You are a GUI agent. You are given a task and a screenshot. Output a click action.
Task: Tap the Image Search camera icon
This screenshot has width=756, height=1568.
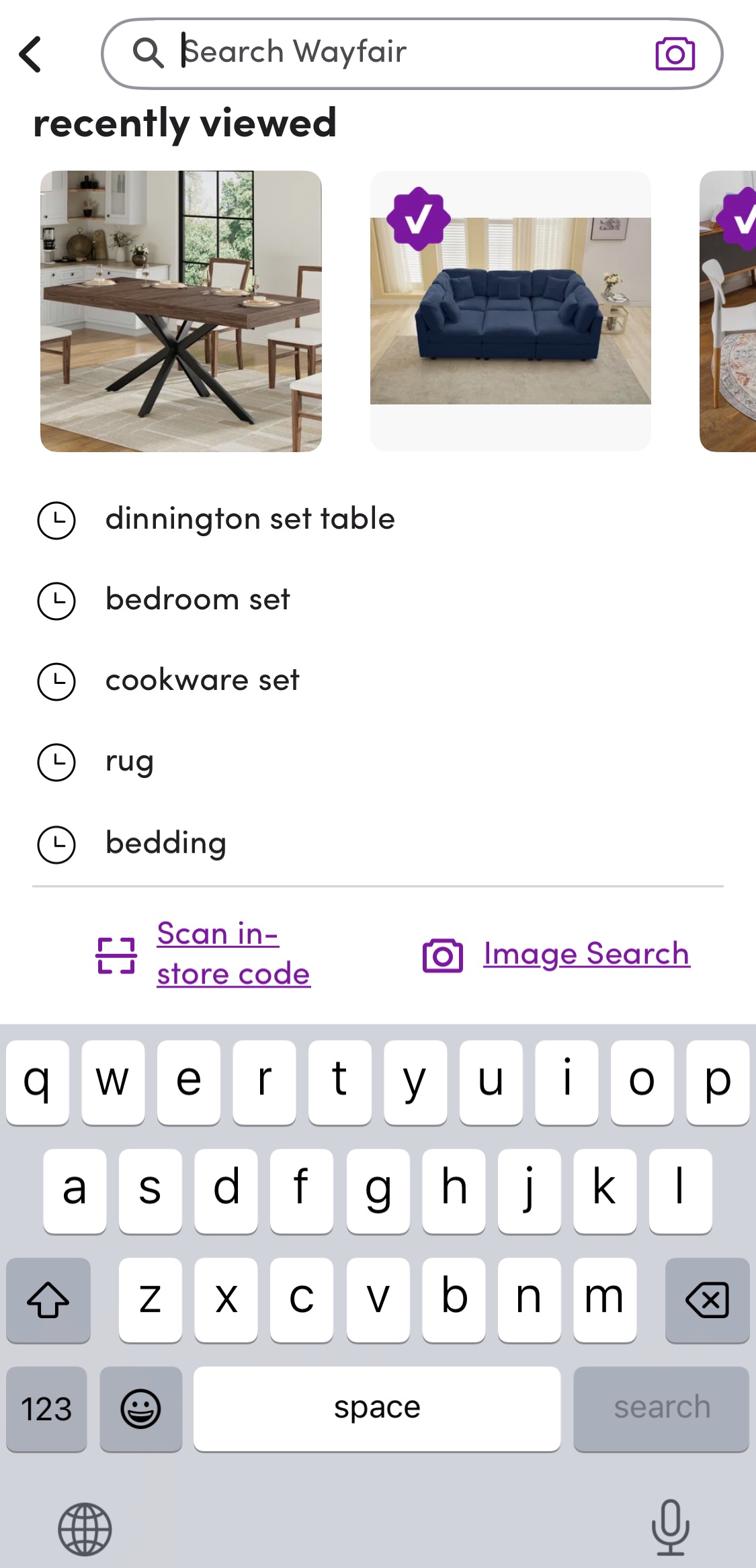tap(442, 952)
